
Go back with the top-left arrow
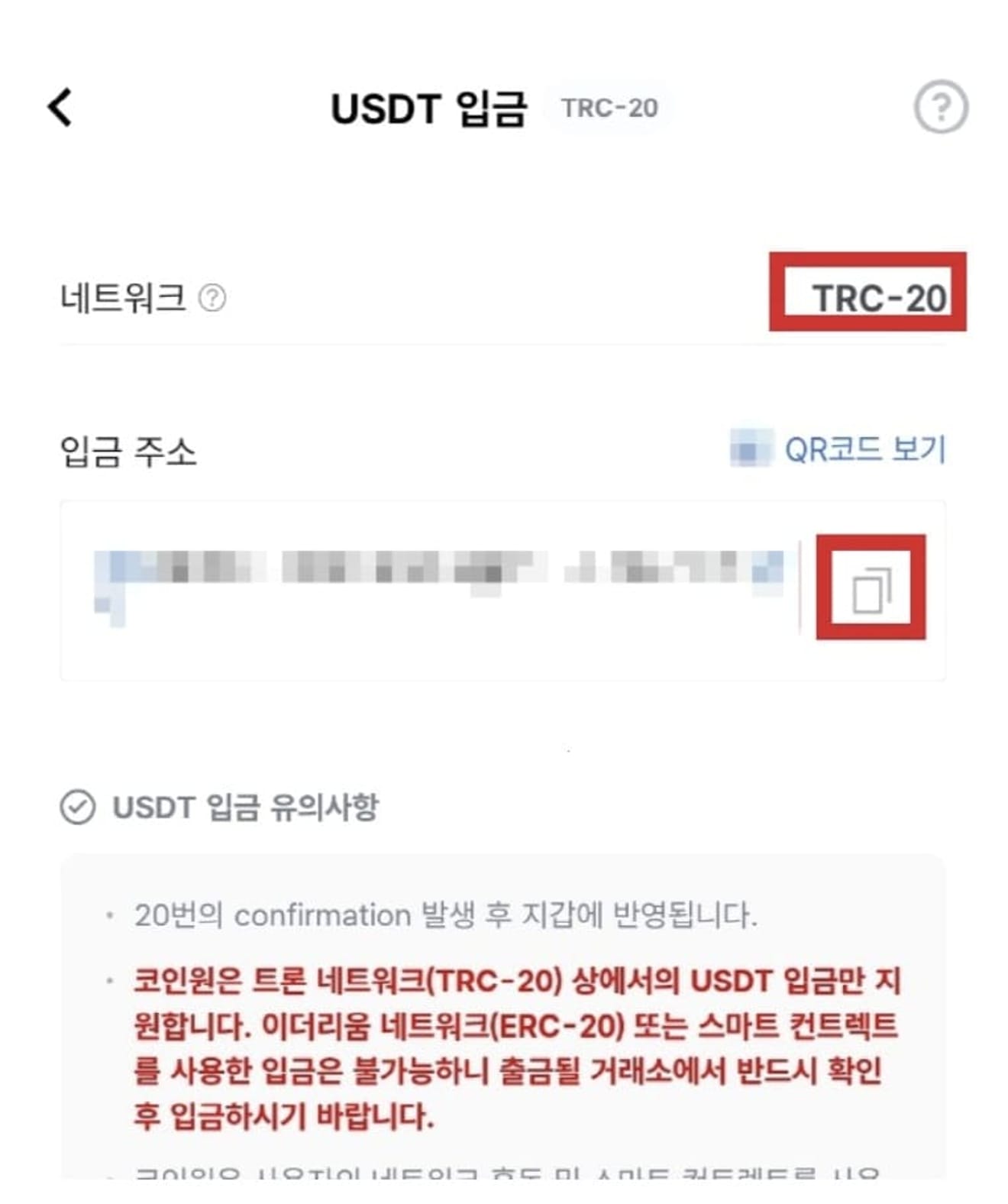pyautogui.click(x=60, y=107)
